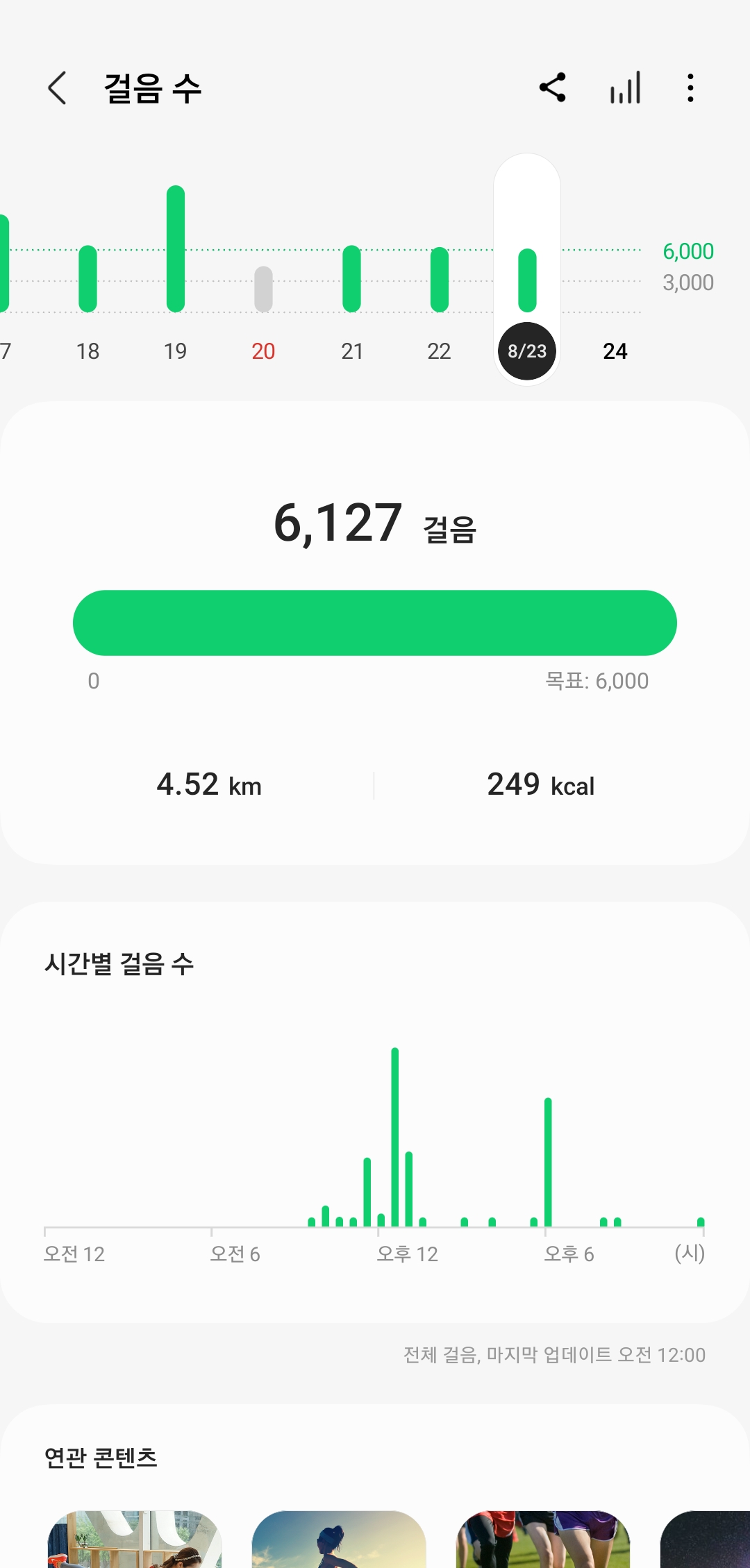Select day 19 in the date chart

[175, 351]
